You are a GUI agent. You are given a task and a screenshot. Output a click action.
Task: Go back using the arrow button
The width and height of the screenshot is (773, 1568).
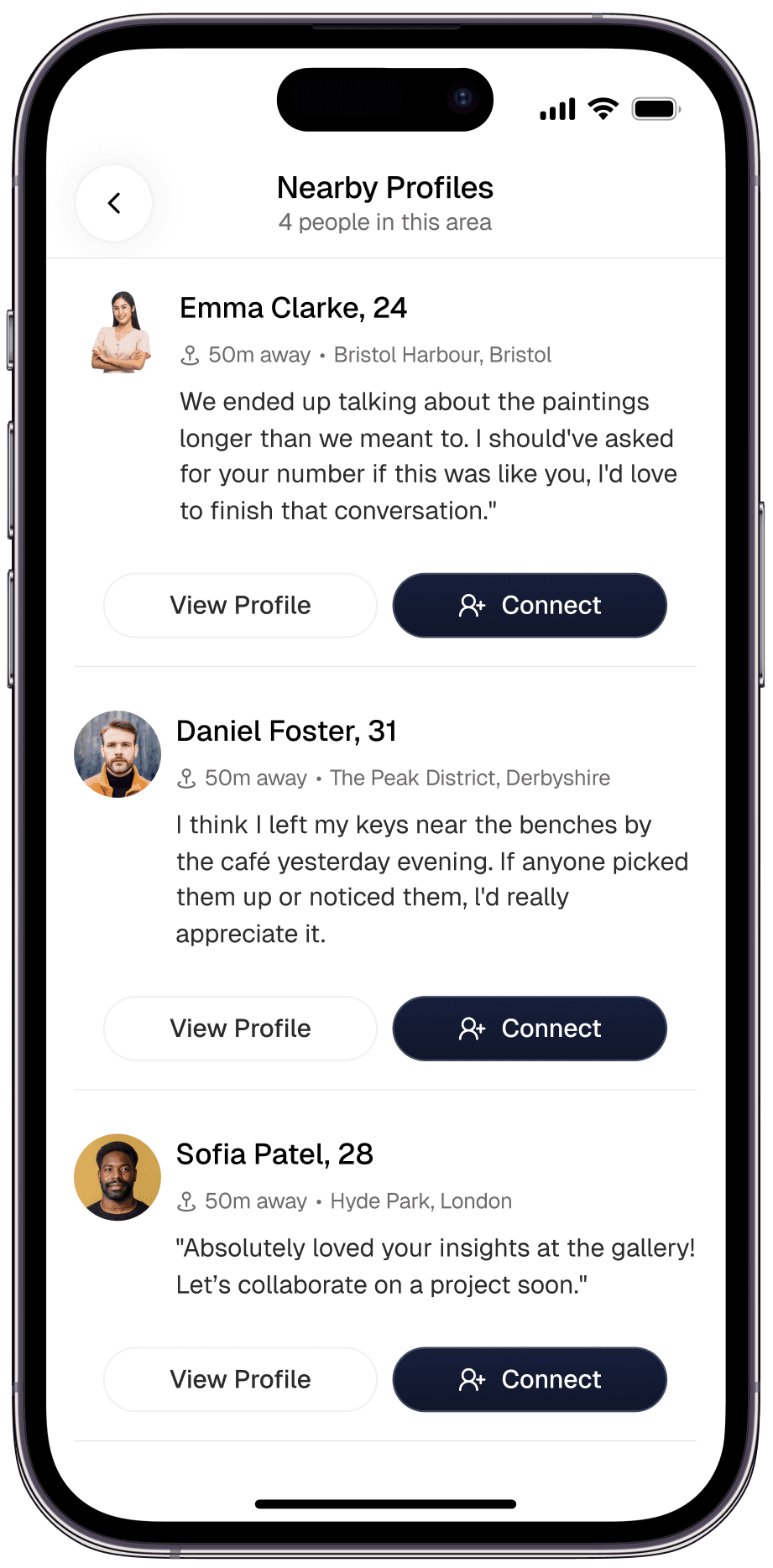coord(114,203)
